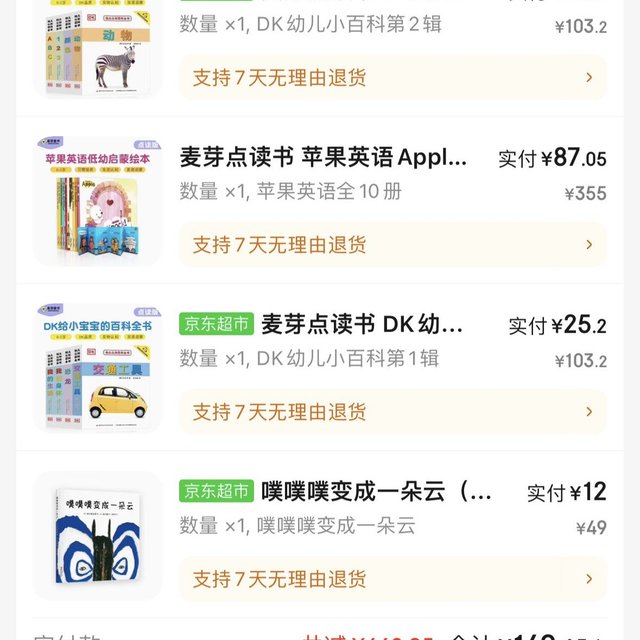
Task: Open the 噗噗噗变成一朵云 product item
Action: [x=377, y=492]
